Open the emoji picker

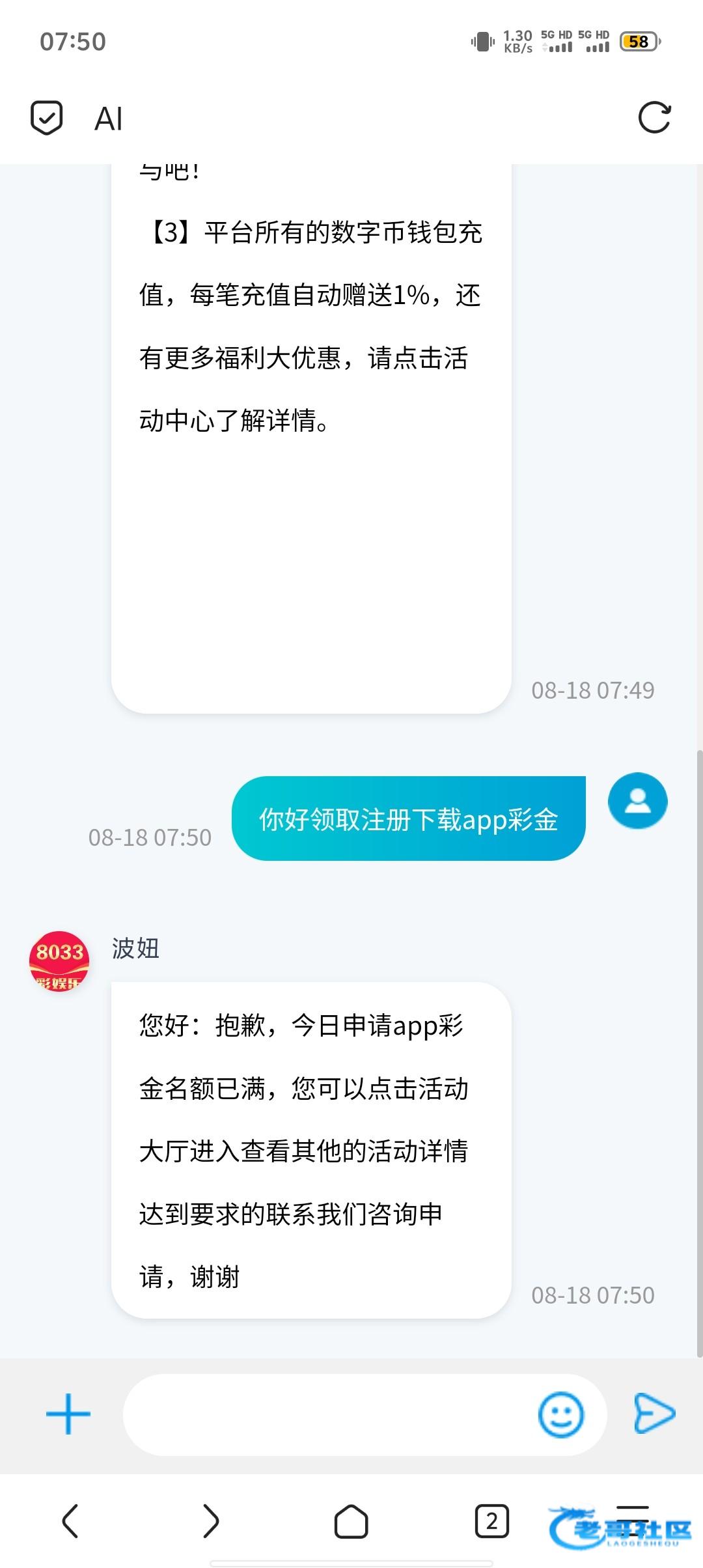(560, 1414)
